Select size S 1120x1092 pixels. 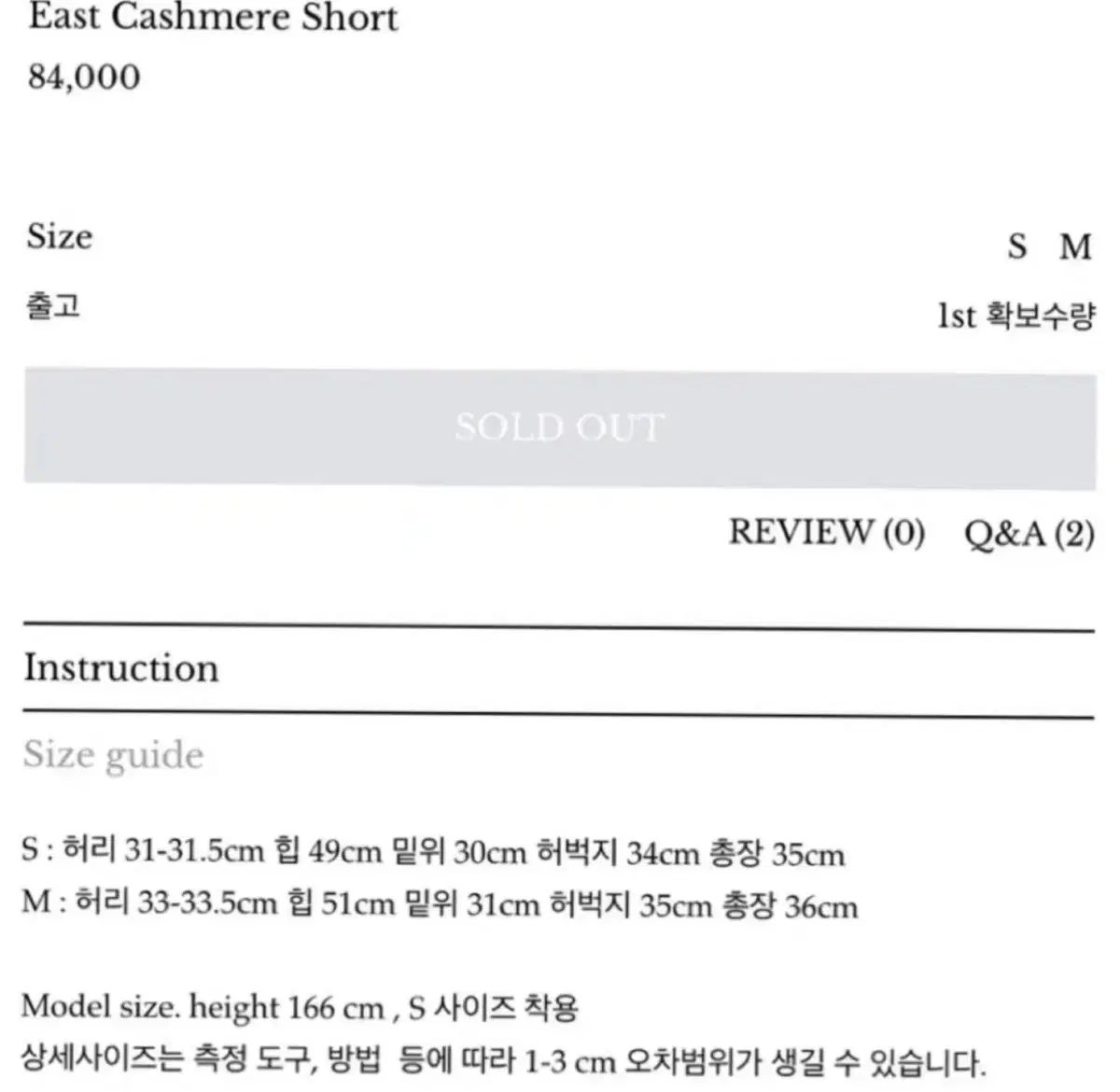[1016, 246]
